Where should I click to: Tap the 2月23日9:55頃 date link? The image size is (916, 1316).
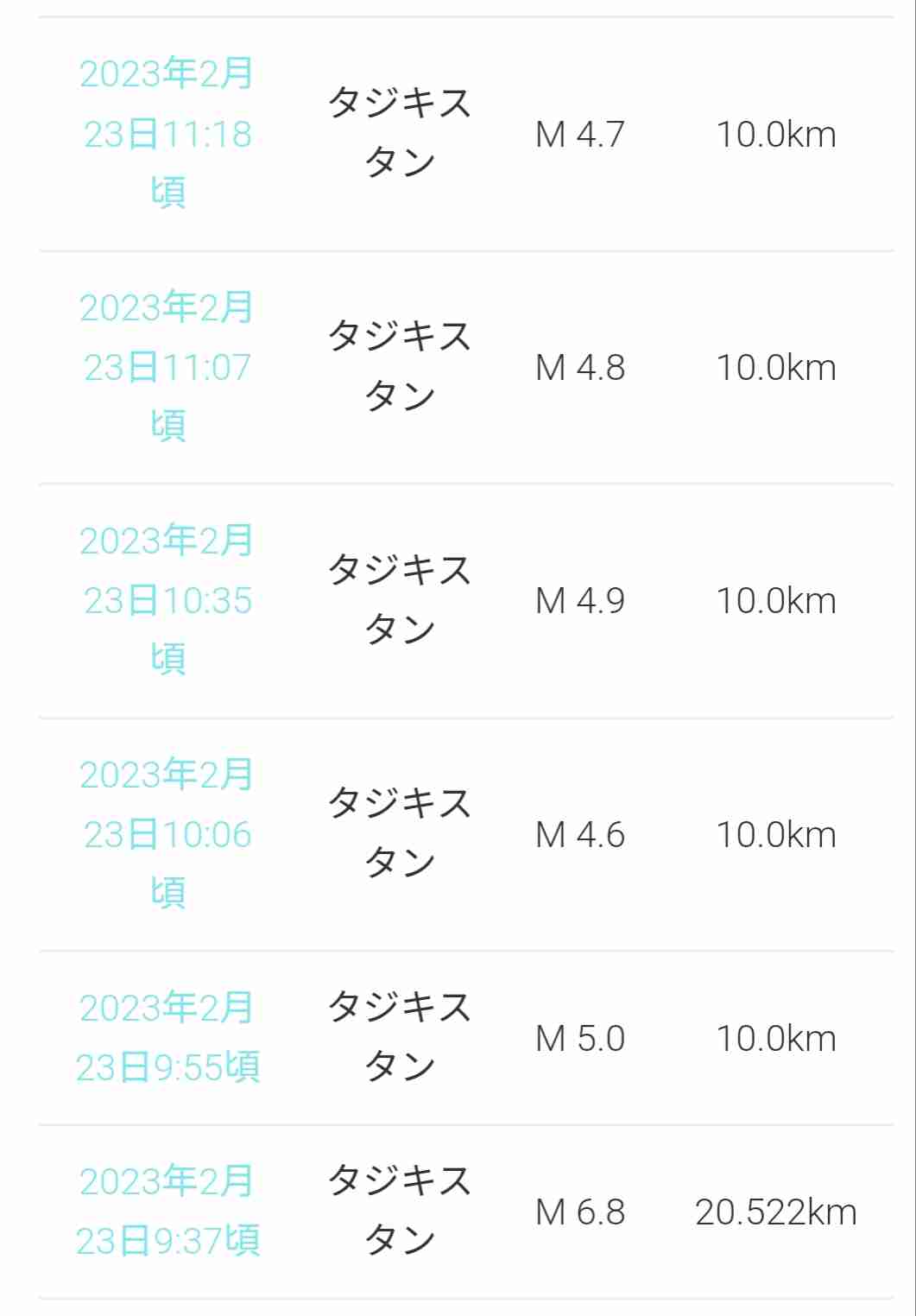point(167,1037)
